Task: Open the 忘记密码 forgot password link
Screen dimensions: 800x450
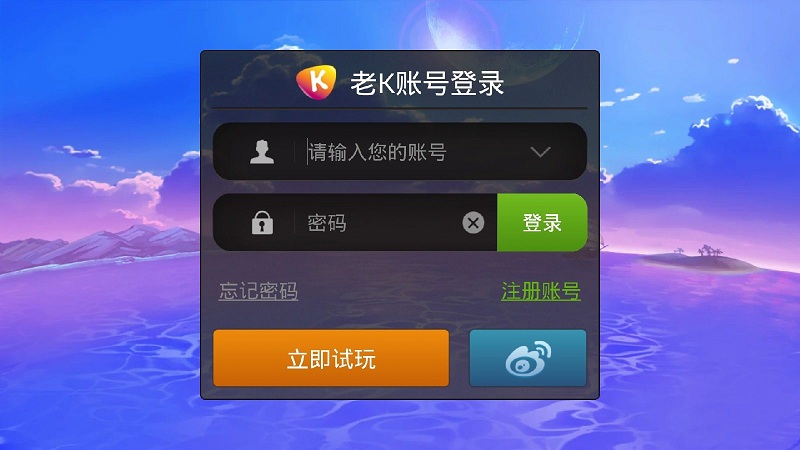Action: click(x=258, y=292)
